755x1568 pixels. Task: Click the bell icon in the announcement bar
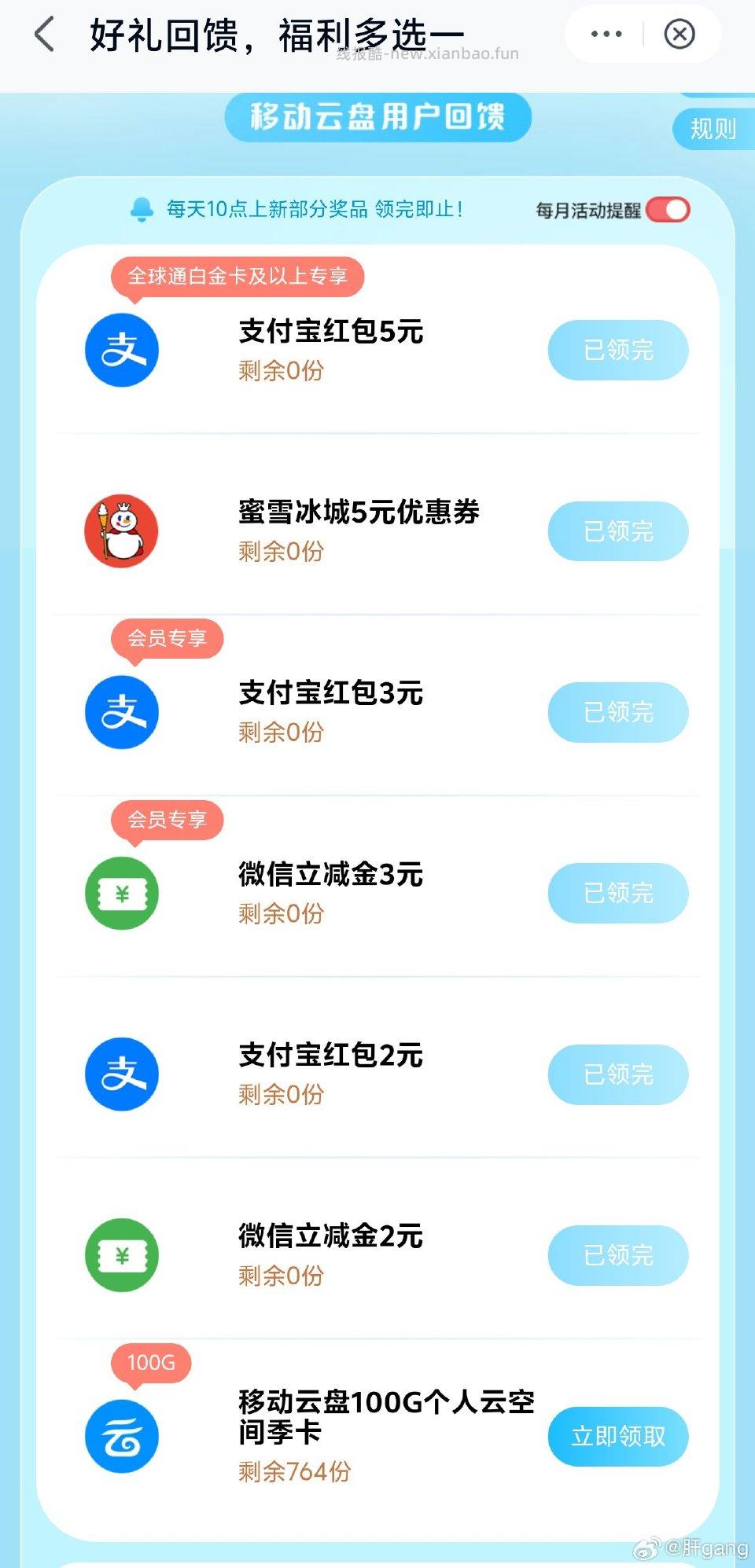point(142,208)
